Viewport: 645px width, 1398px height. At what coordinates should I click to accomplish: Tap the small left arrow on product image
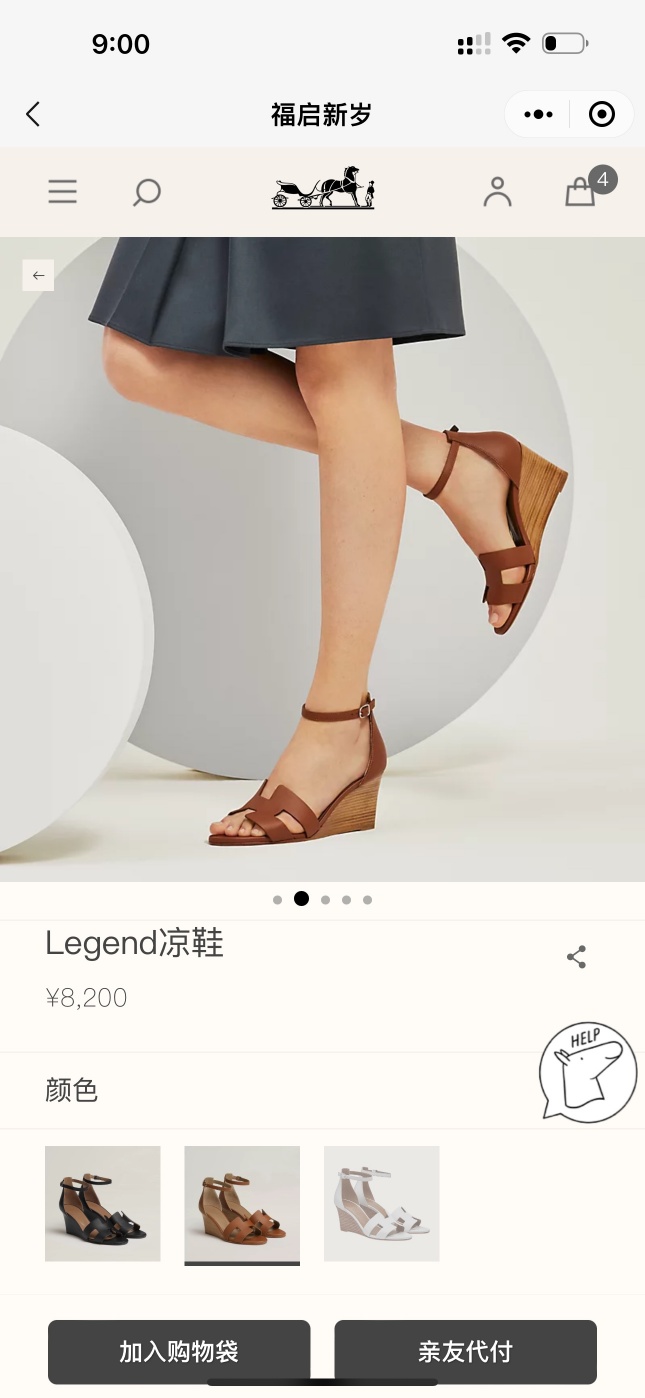(38, 275)
